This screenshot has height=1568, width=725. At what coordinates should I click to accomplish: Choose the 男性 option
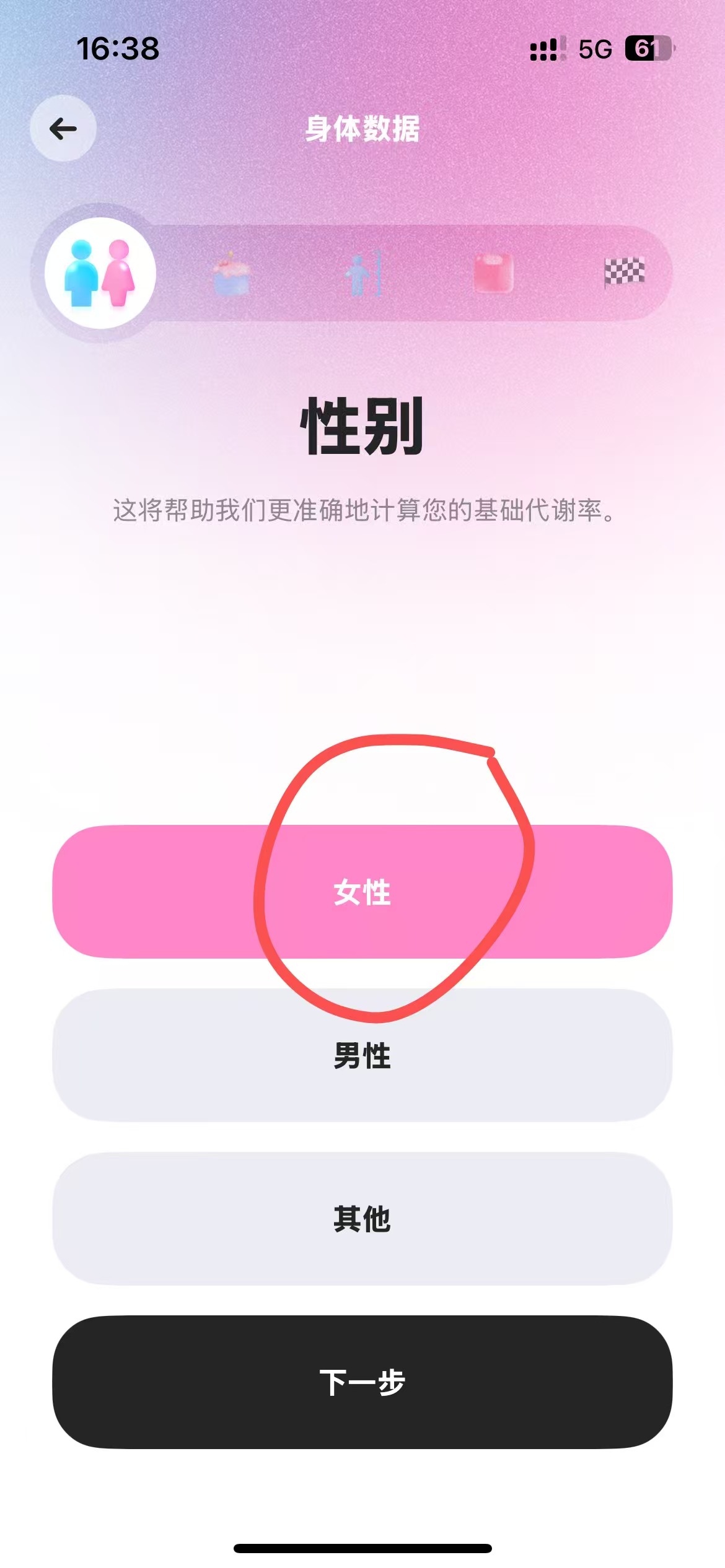click(362, 1055)
